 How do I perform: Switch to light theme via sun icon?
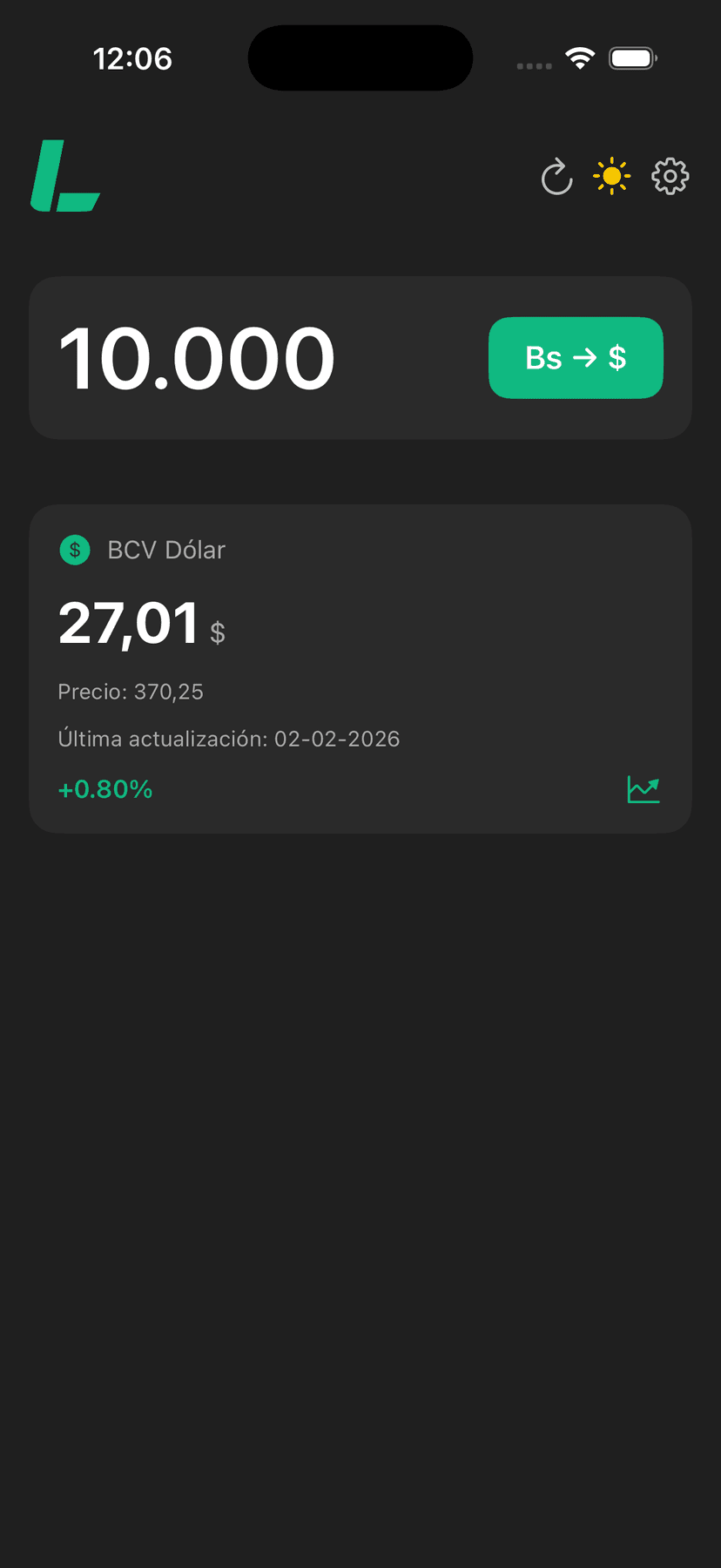click(611, 177)
